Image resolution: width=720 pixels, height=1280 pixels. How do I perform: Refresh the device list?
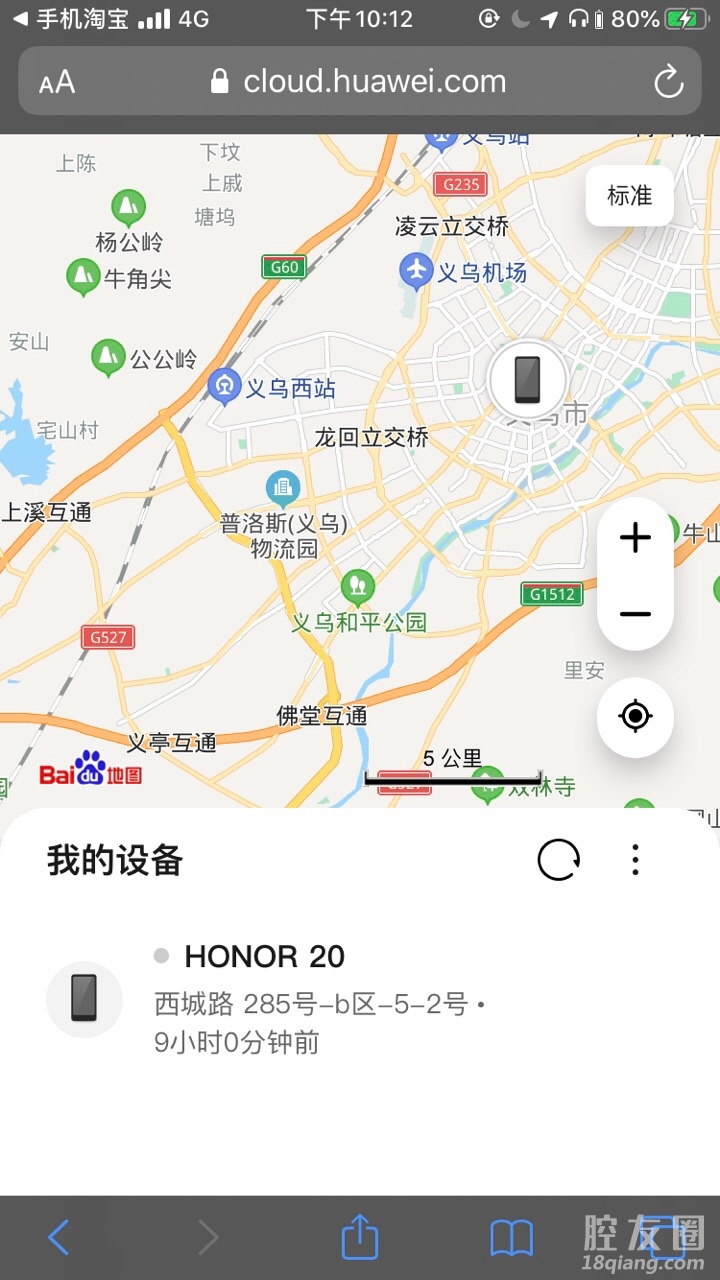[x=558, y=860]
